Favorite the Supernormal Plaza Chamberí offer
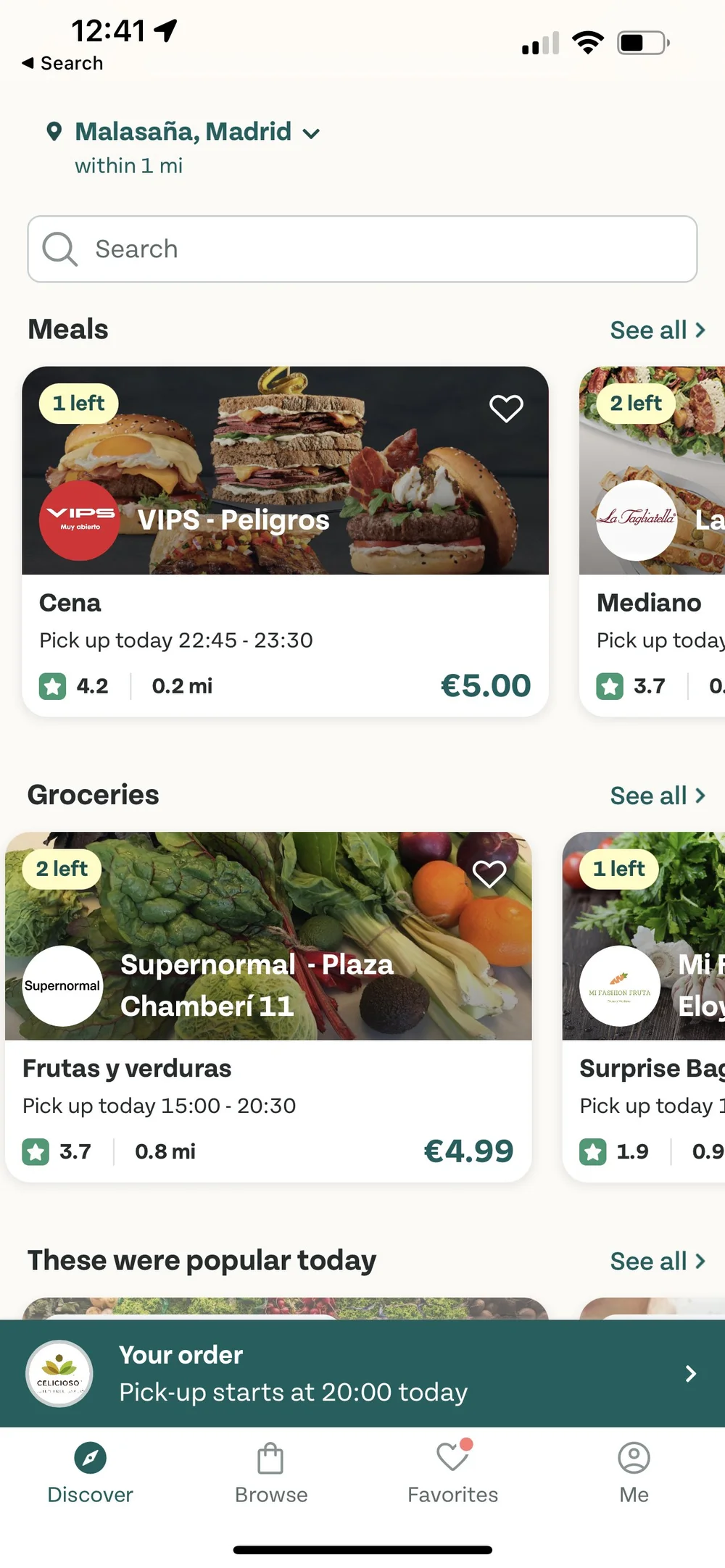This screenshot has height=1568, width=725. [489, 874]
